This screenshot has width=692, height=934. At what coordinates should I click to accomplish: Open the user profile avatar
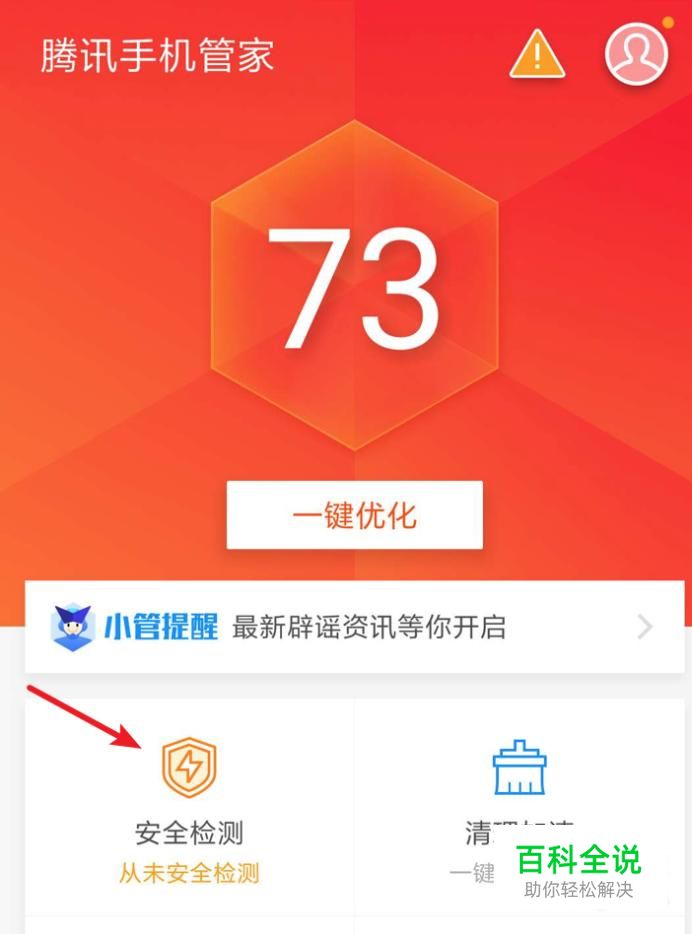(x=637, y=54)
